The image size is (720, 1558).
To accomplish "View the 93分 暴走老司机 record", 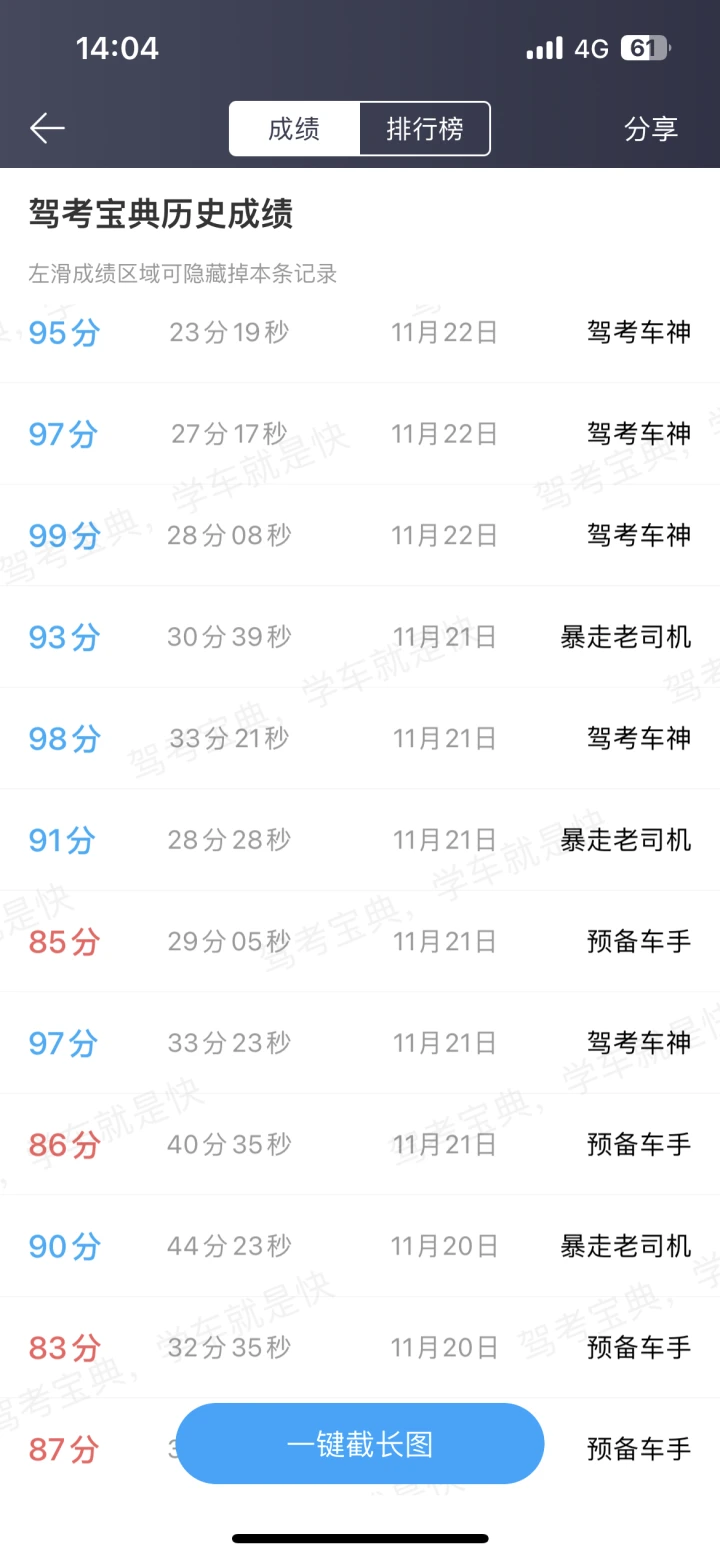I will tap(360, 637).
